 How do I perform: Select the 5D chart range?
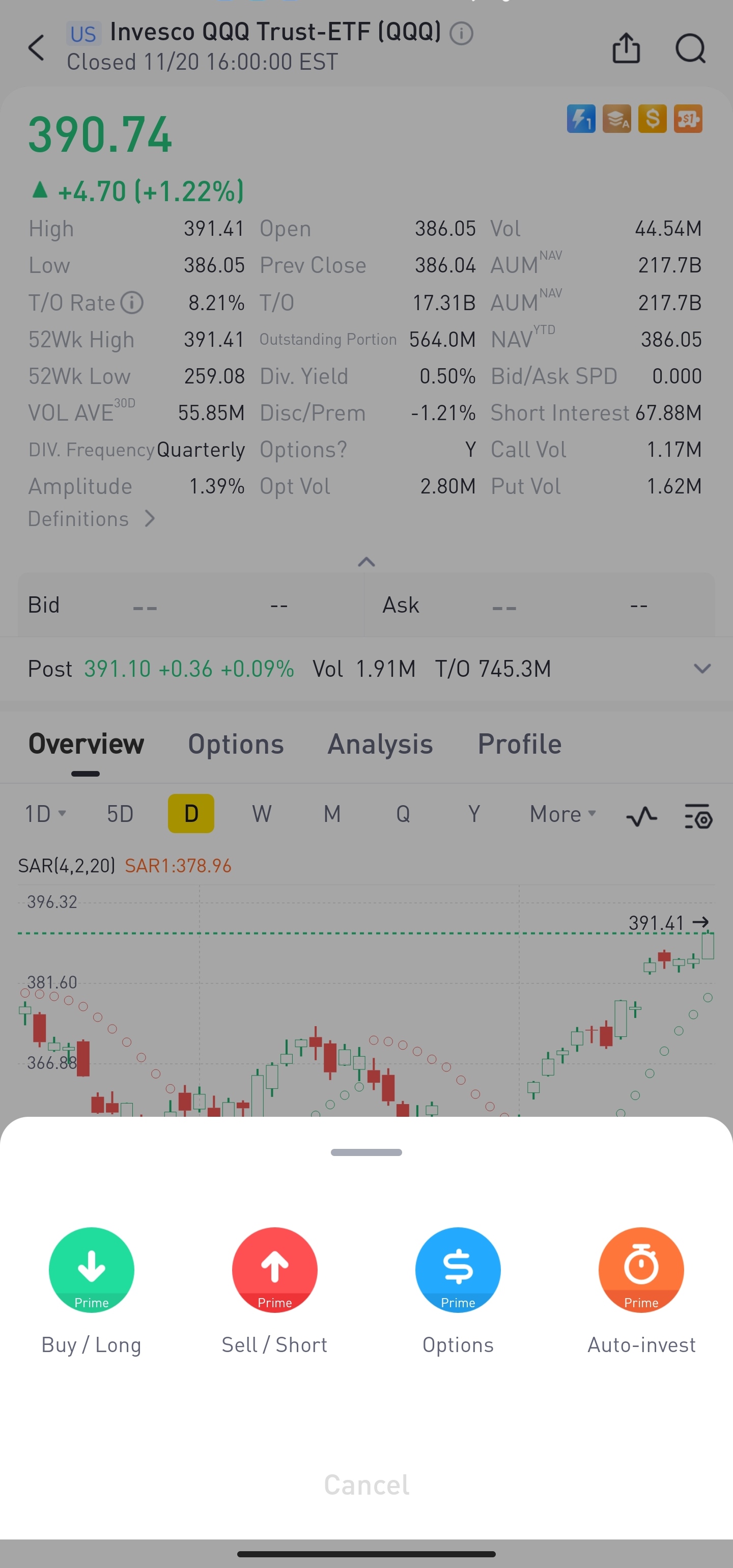(120, 813)
